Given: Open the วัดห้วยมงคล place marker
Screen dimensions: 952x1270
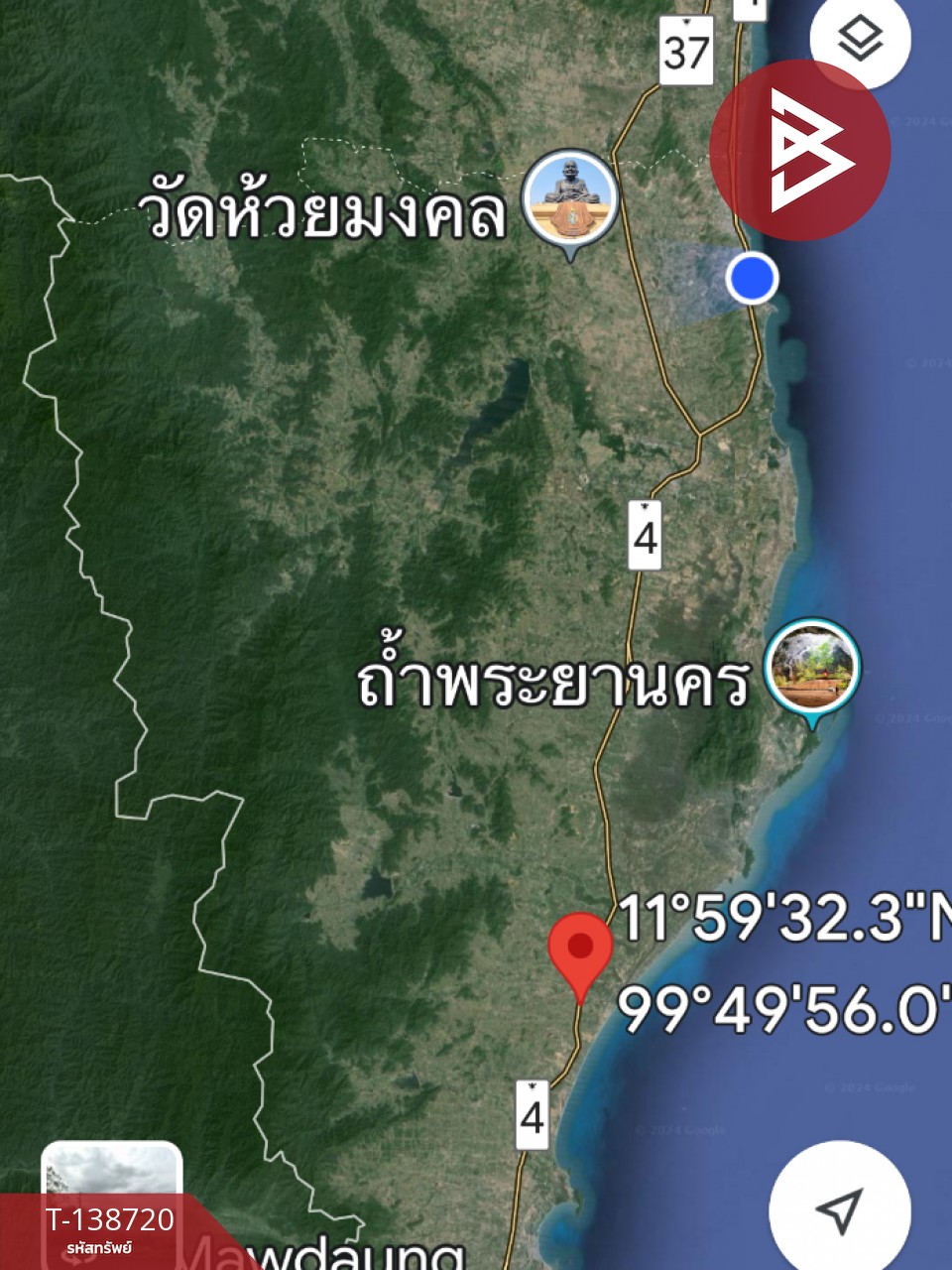Looking at the screenshot, I should coord(570,199).
